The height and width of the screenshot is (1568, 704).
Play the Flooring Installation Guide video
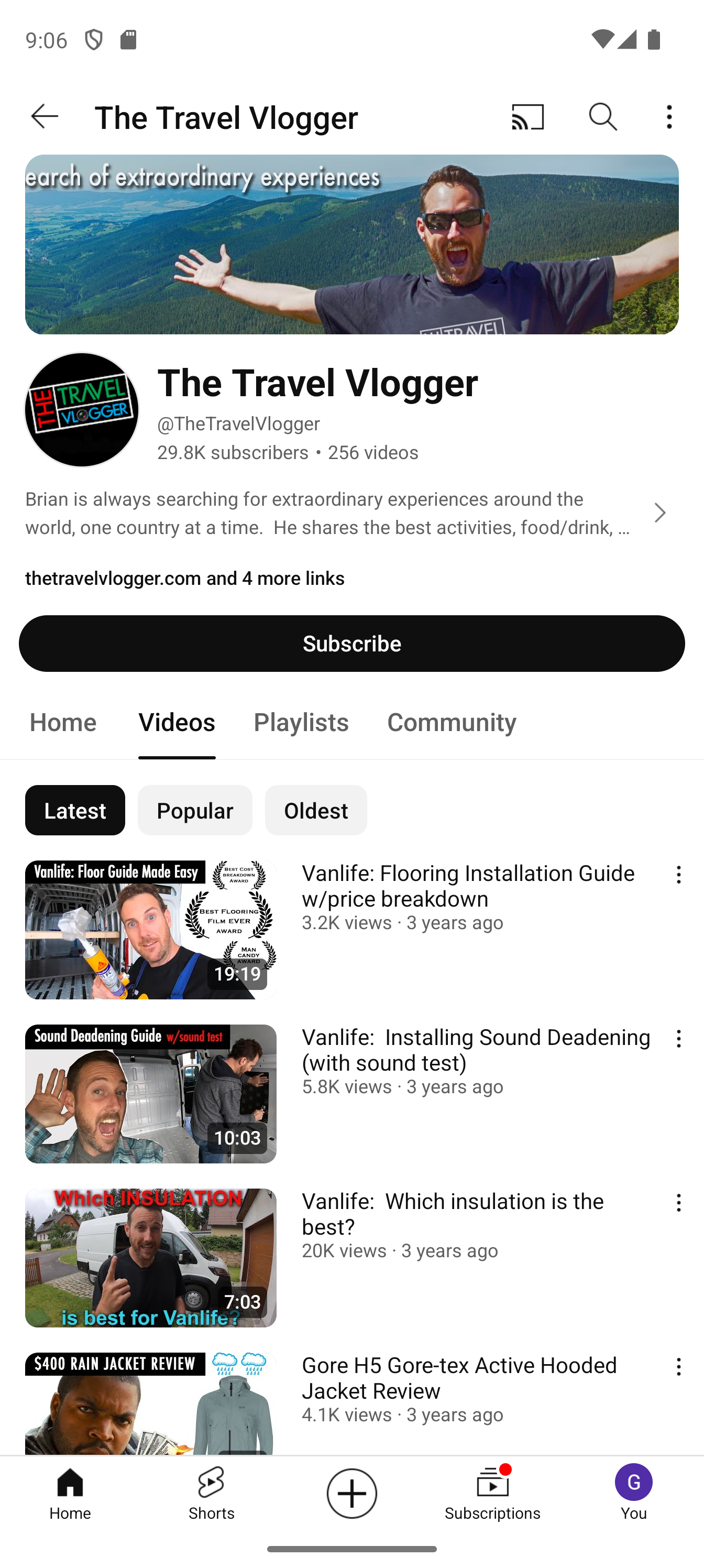[x=150, y=930]
